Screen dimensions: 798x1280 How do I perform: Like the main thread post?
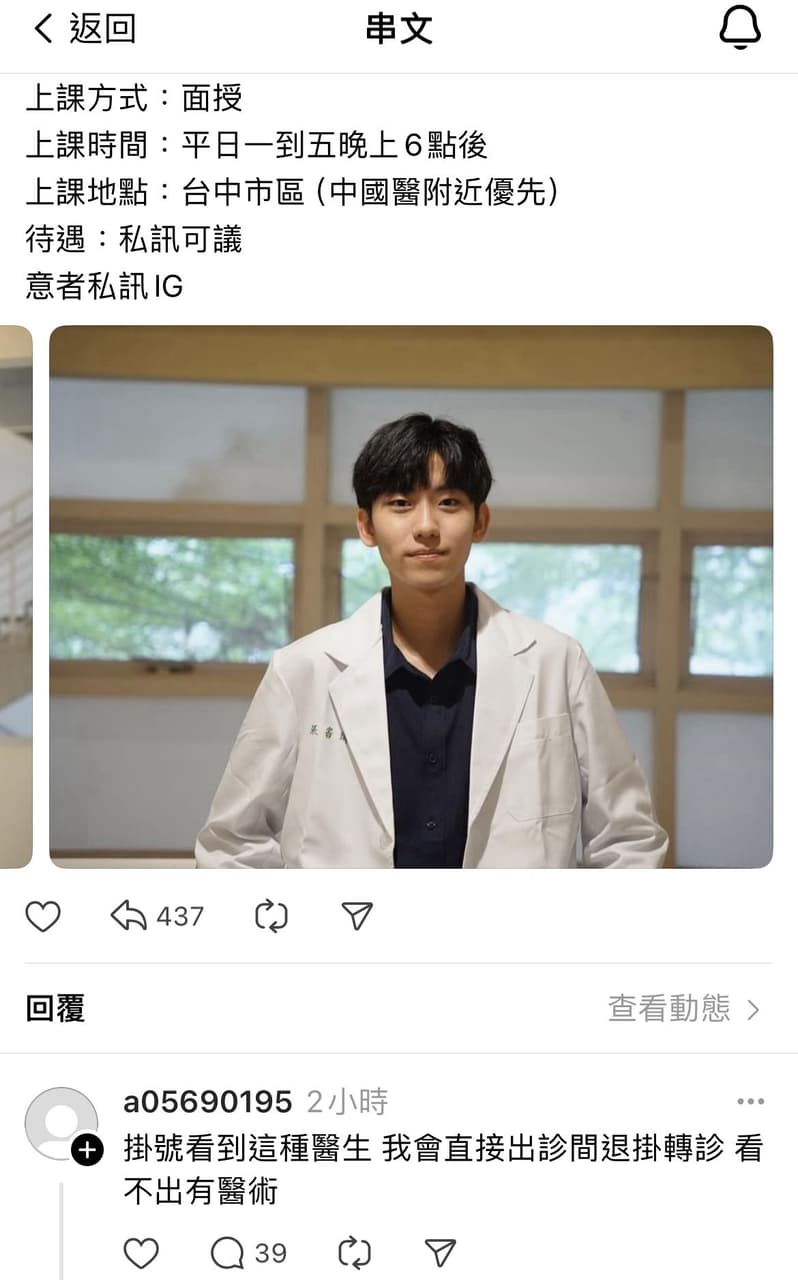coord(43,916)
